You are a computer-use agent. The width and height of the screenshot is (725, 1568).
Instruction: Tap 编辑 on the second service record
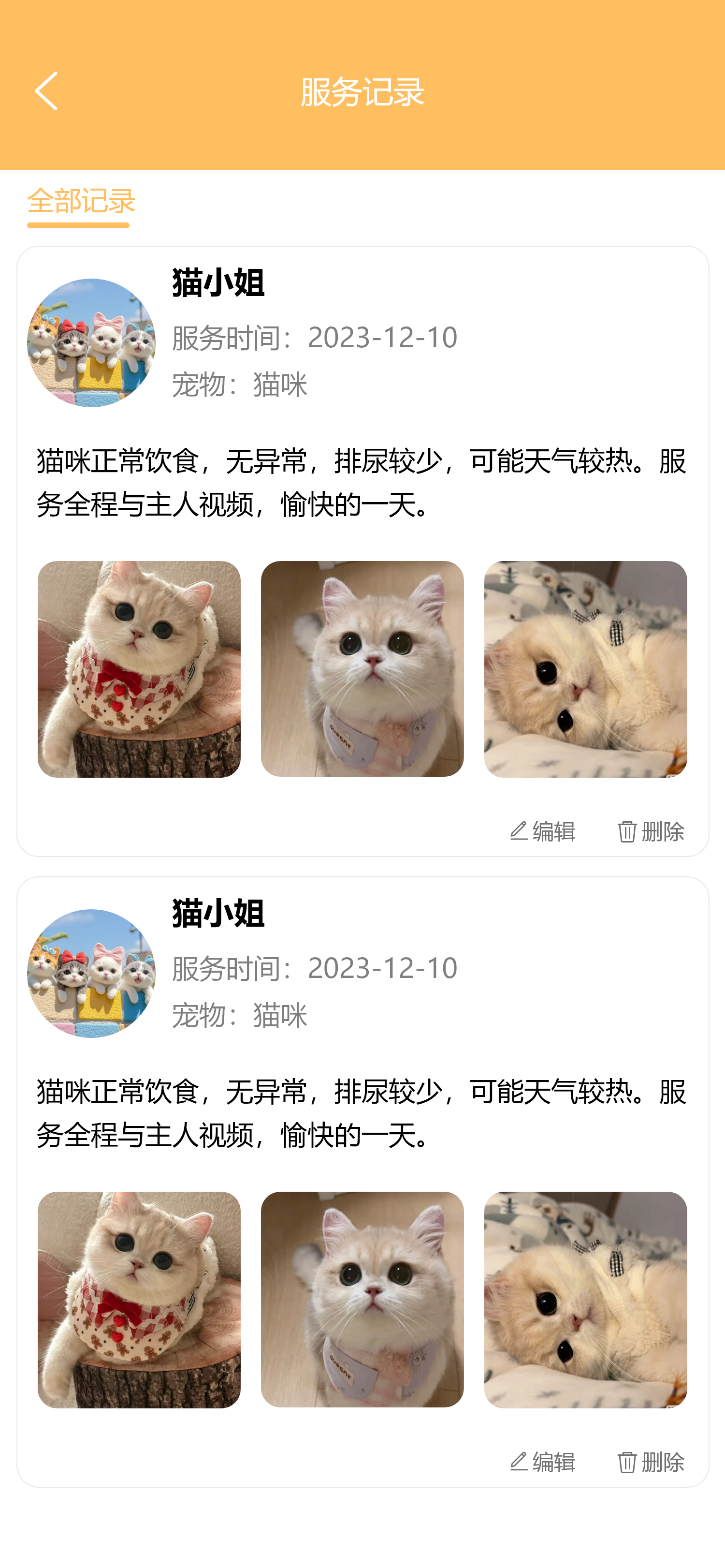(542, 1462)
